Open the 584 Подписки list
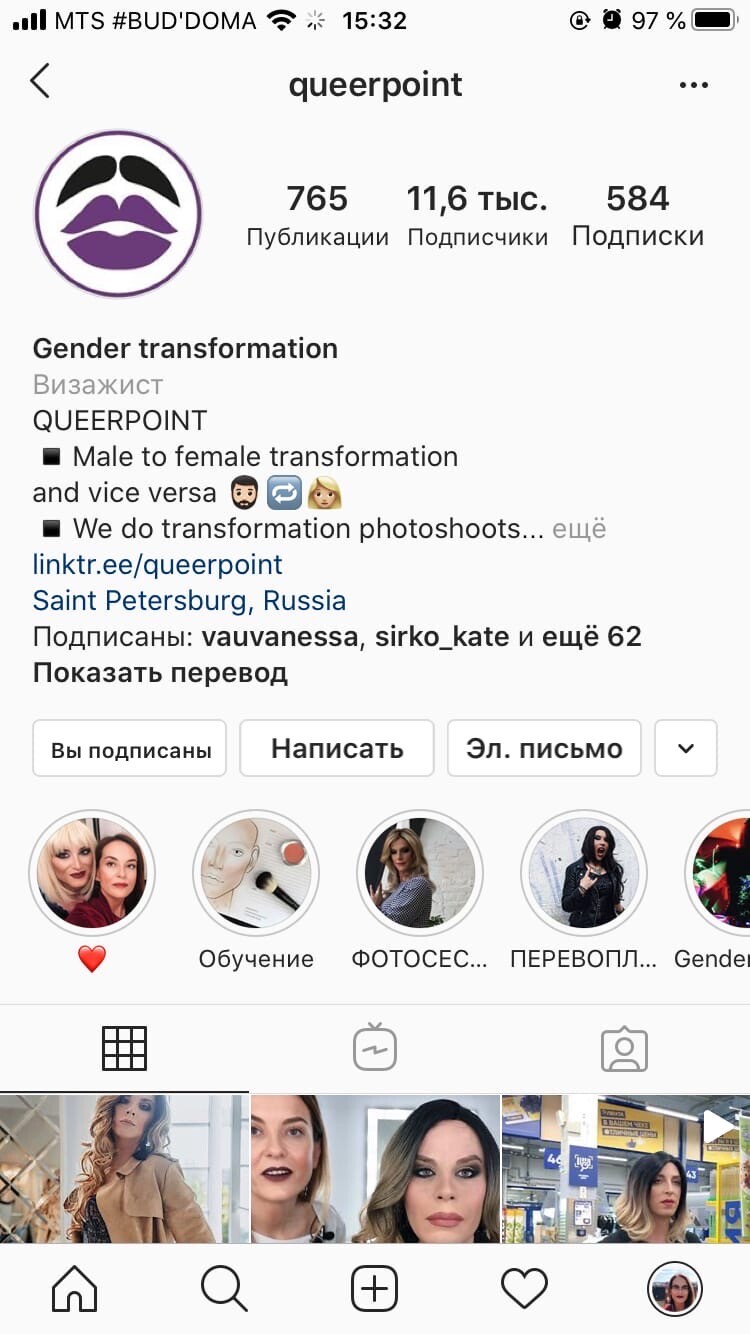The image size is (750, 1334). click(637, 214)
